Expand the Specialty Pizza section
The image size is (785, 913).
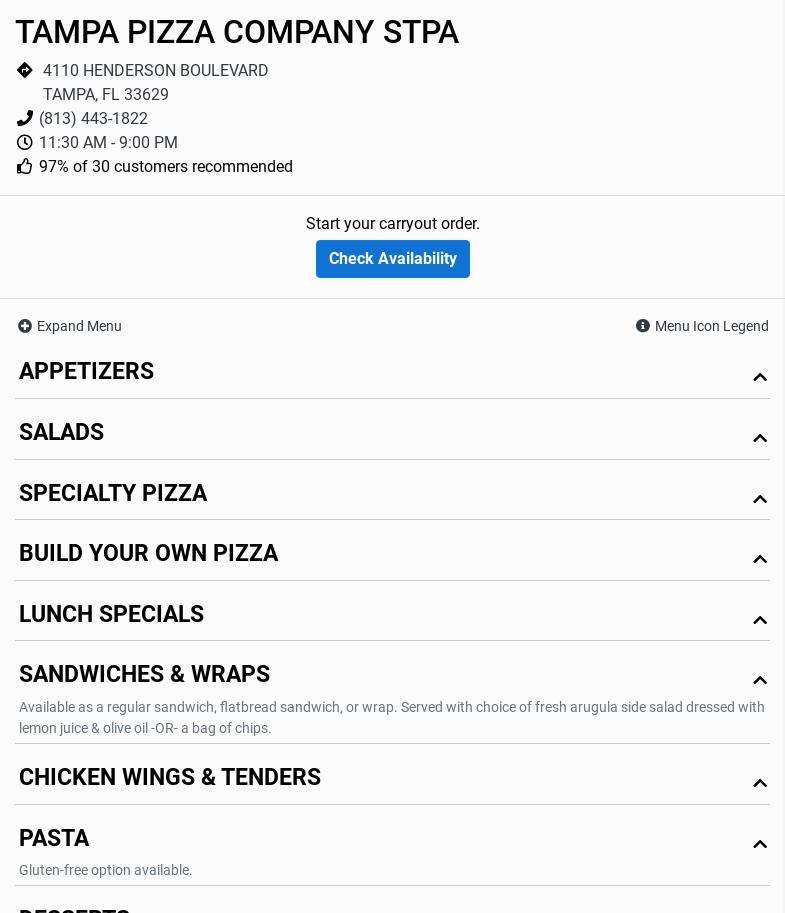(392, 494)
